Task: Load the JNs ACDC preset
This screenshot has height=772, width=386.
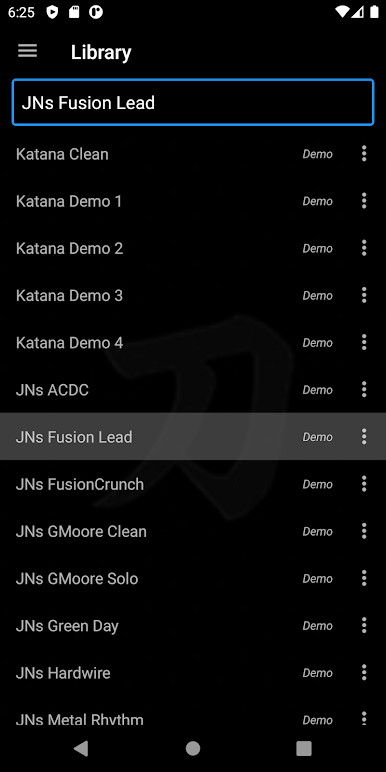Action: point(193,390)
